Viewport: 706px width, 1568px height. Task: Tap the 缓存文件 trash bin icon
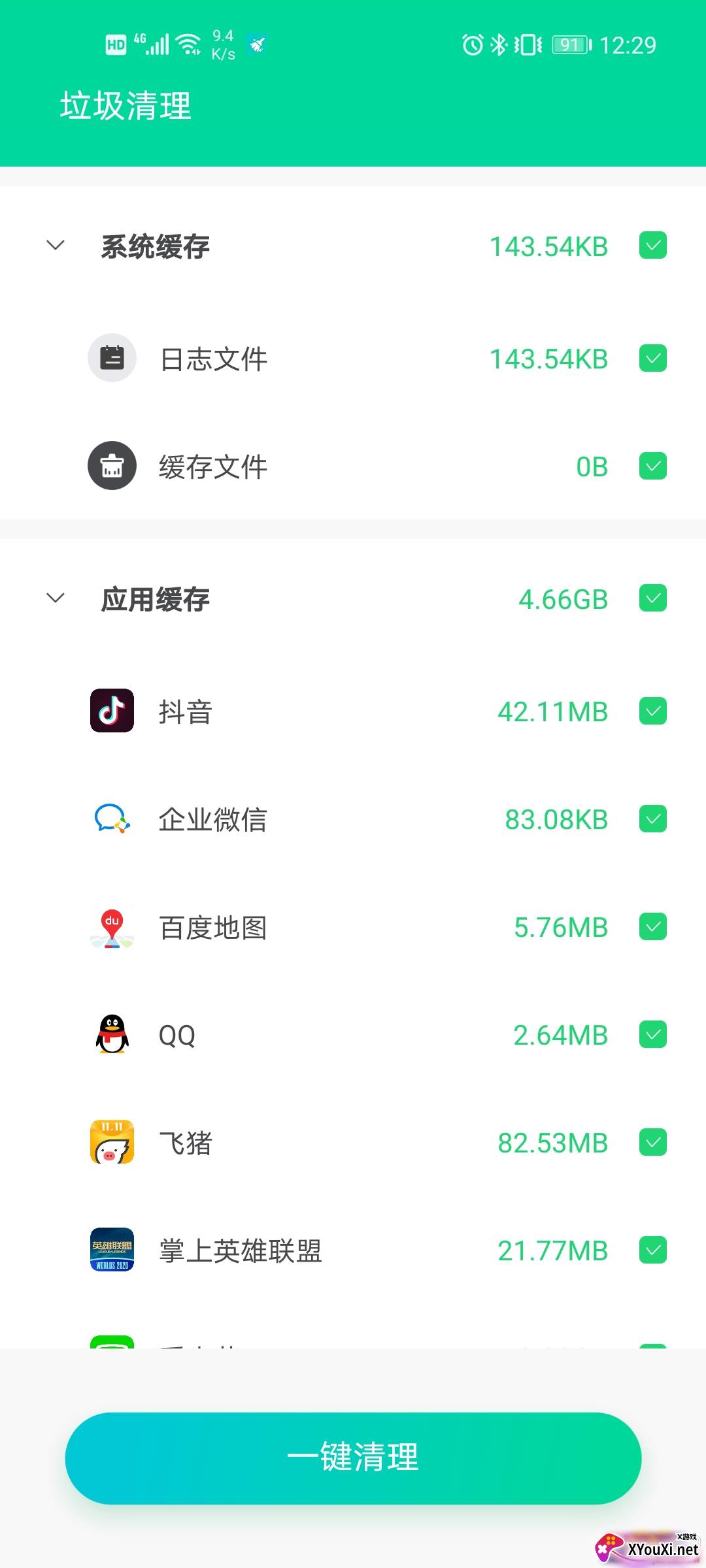[x=111, y=465]
